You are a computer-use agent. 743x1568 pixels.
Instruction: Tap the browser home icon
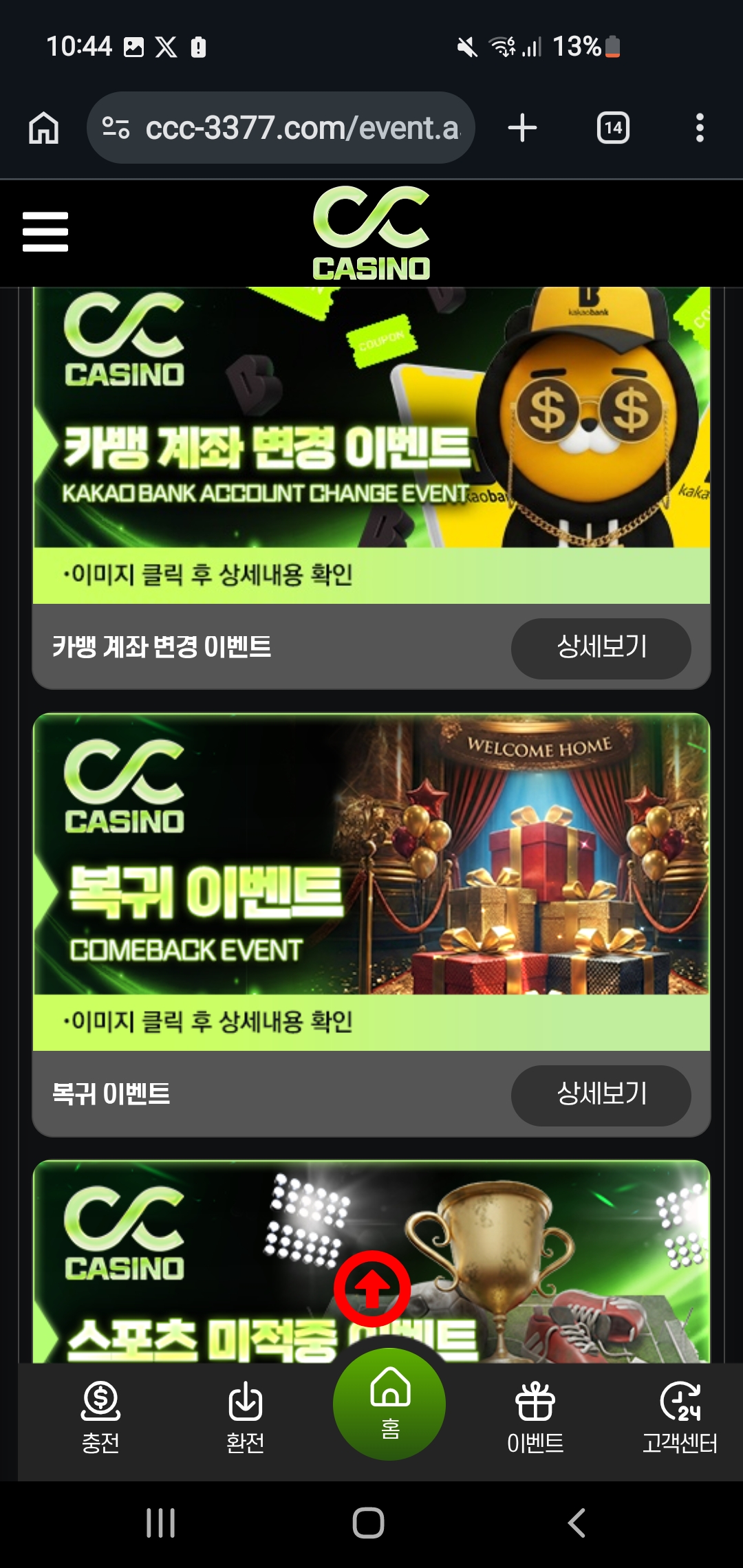pos(43,128)
